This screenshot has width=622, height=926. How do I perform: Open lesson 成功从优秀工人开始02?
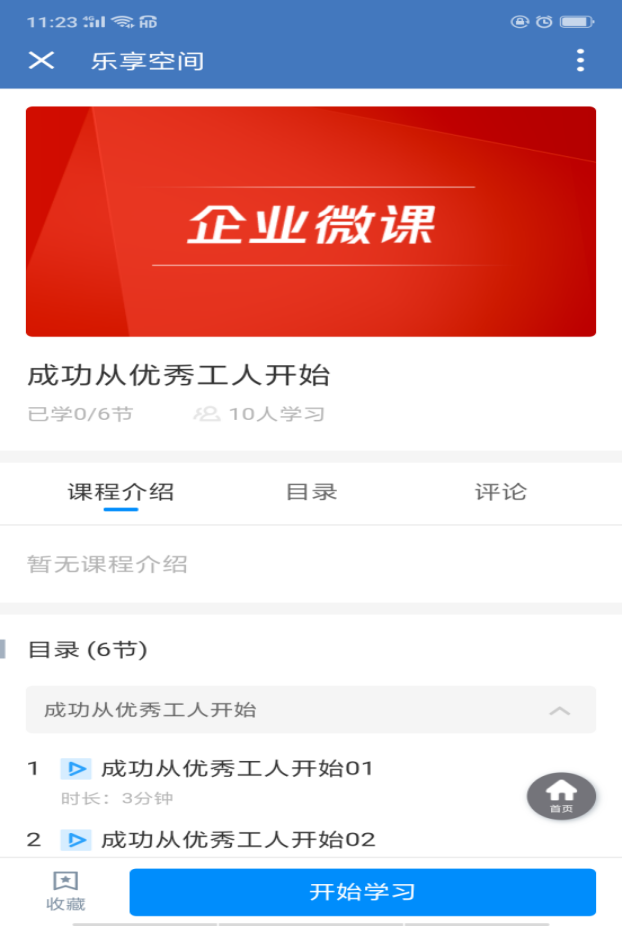pos(237,839)
